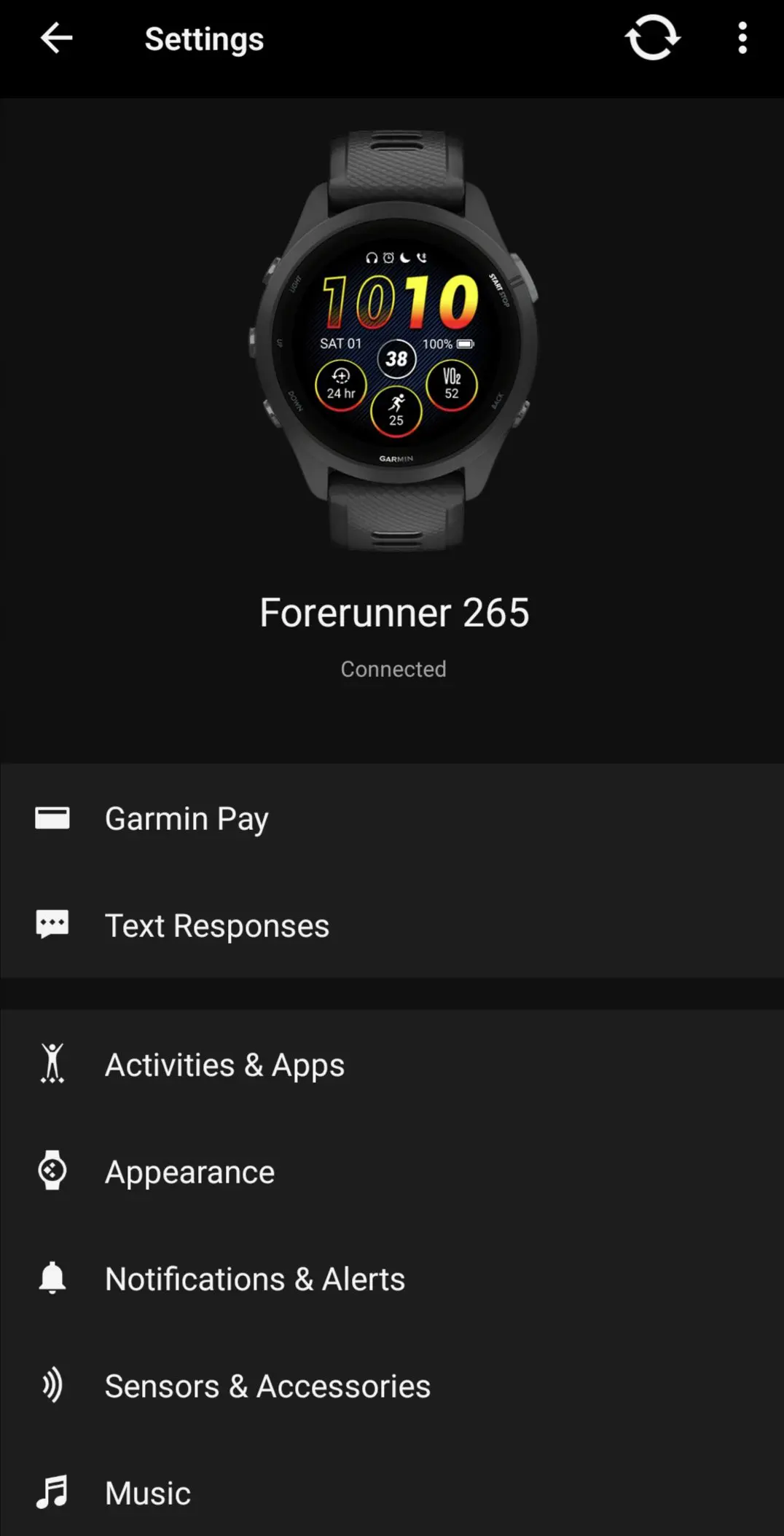Go back using the arrow icon

[x=56, y=39]
